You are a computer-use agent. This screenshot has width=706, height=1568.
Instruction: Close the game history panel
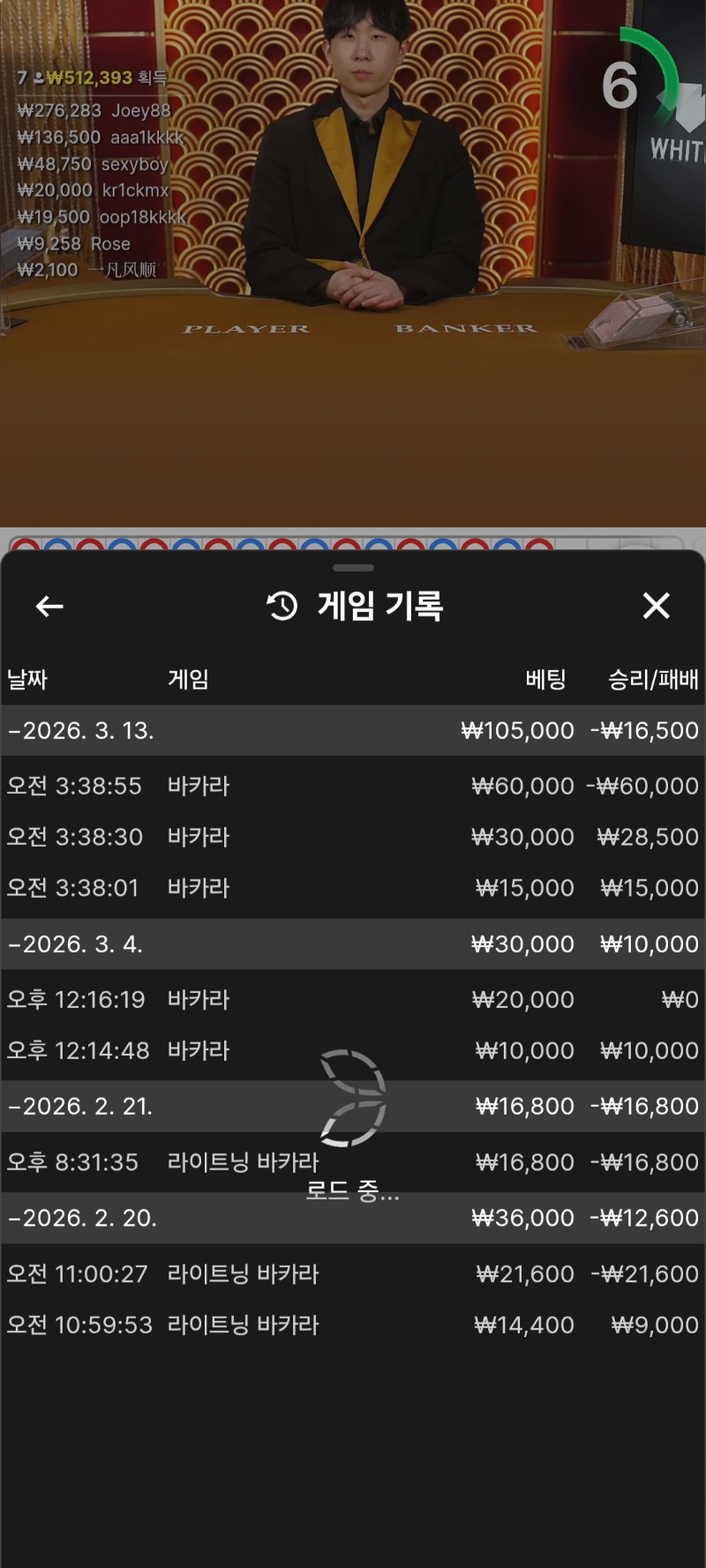(656, 606)
